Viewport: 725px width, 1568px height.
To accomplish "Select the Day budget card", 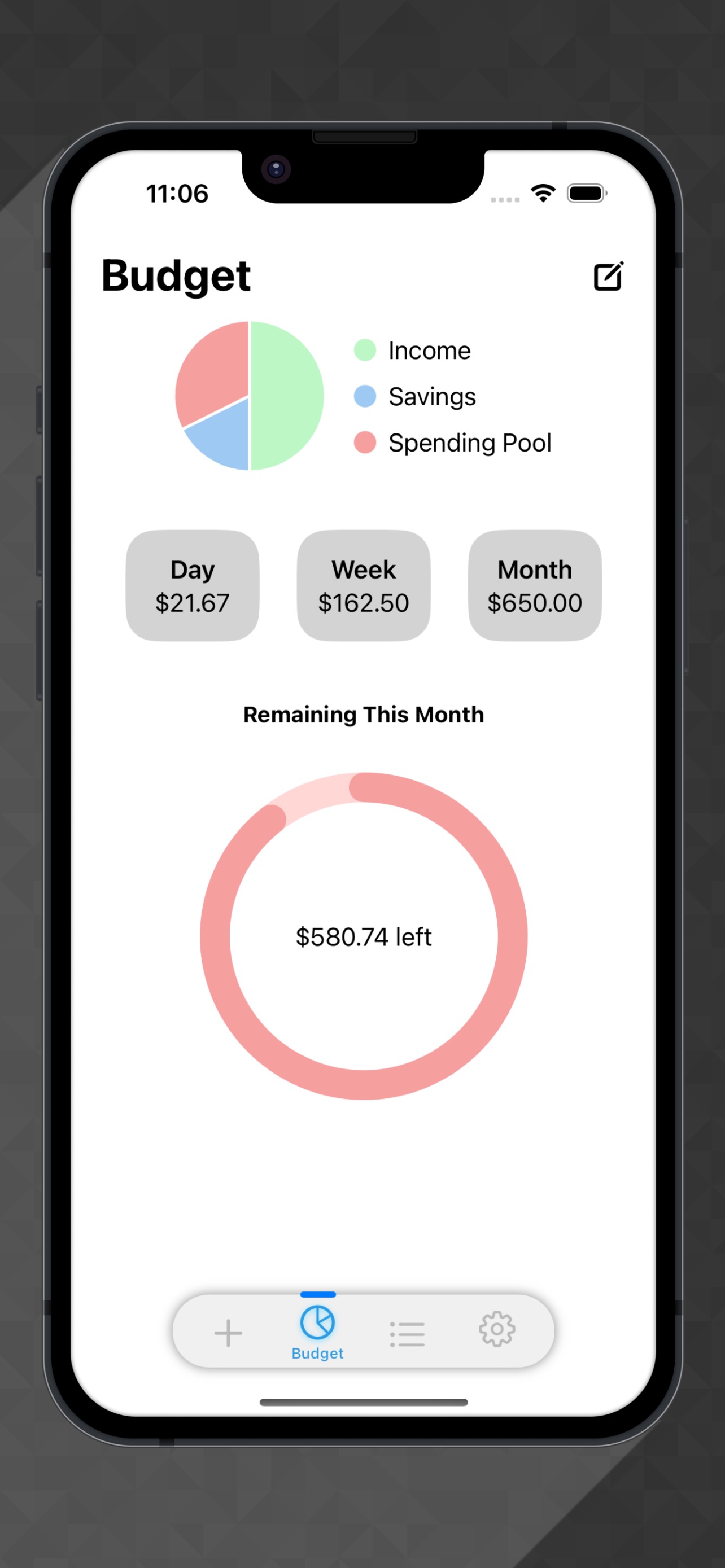I will 193,585.
